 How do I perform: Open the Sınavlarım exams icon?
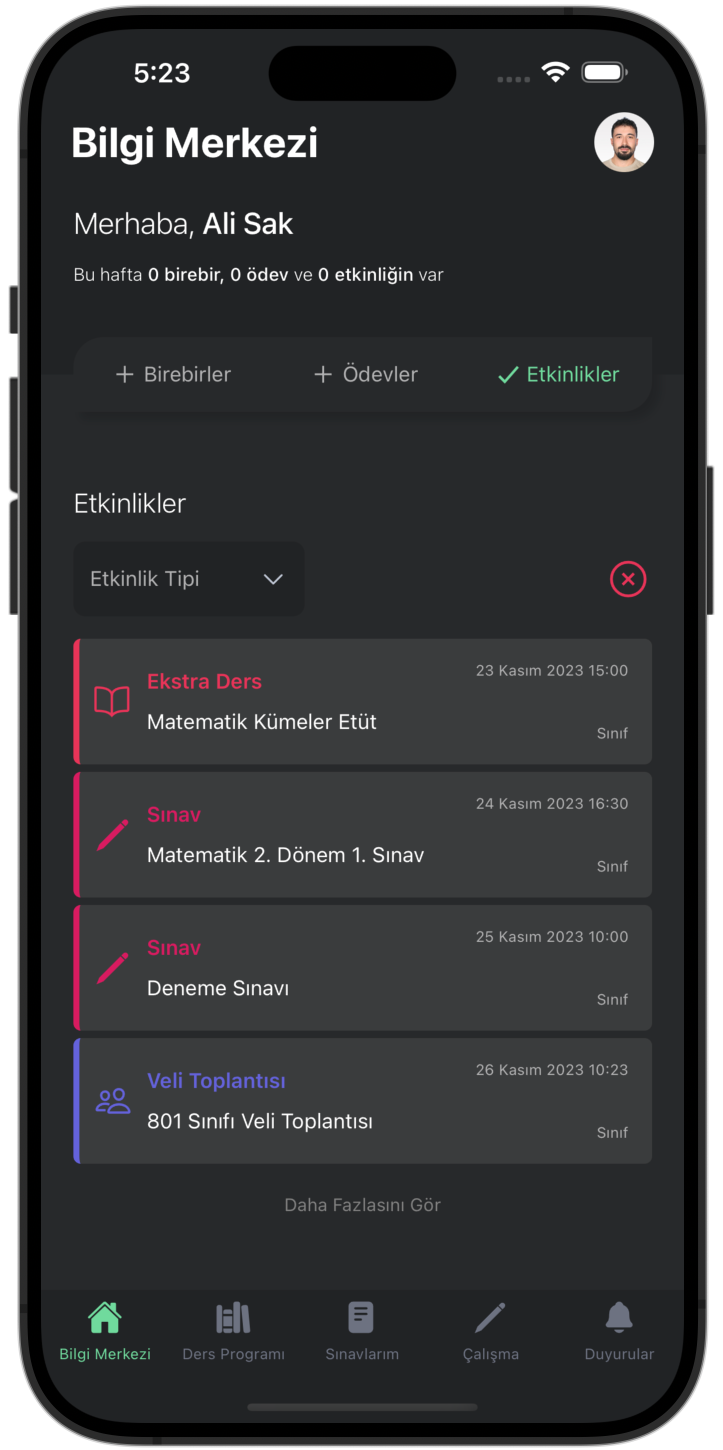click(361, 1317)
